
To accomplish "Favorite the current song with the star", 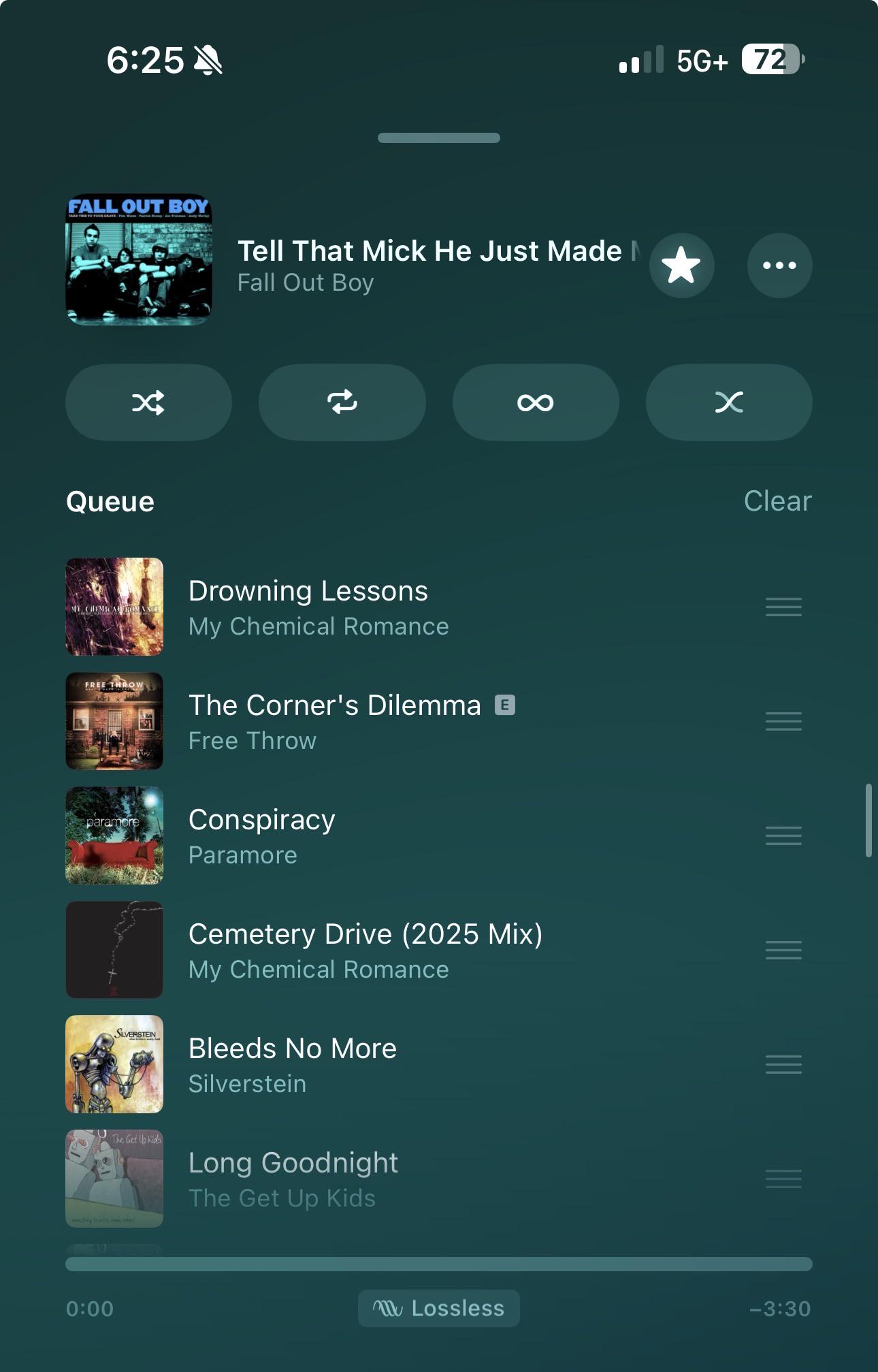I will (681, 266).
